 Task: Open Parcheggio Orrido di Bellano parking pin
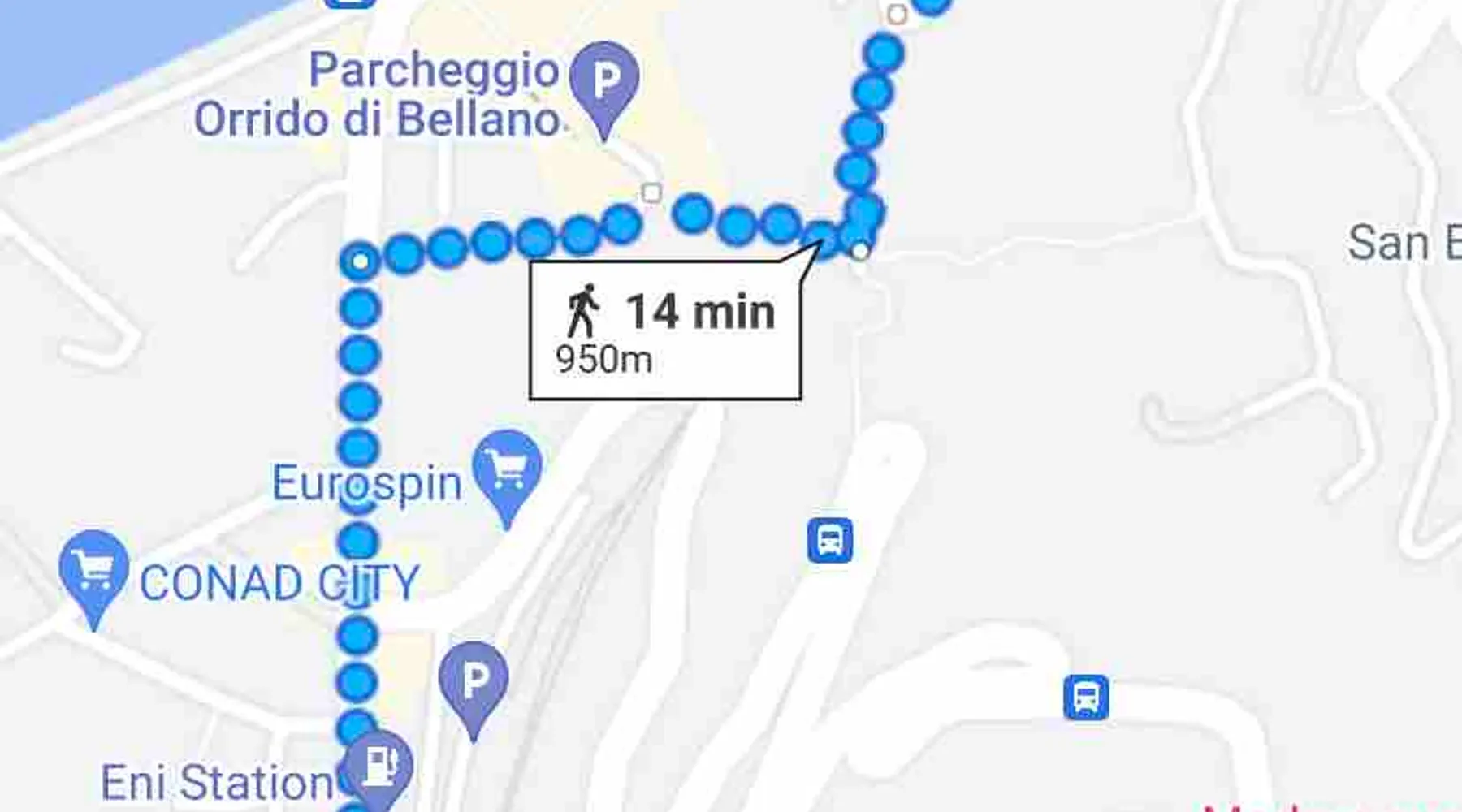603,81
